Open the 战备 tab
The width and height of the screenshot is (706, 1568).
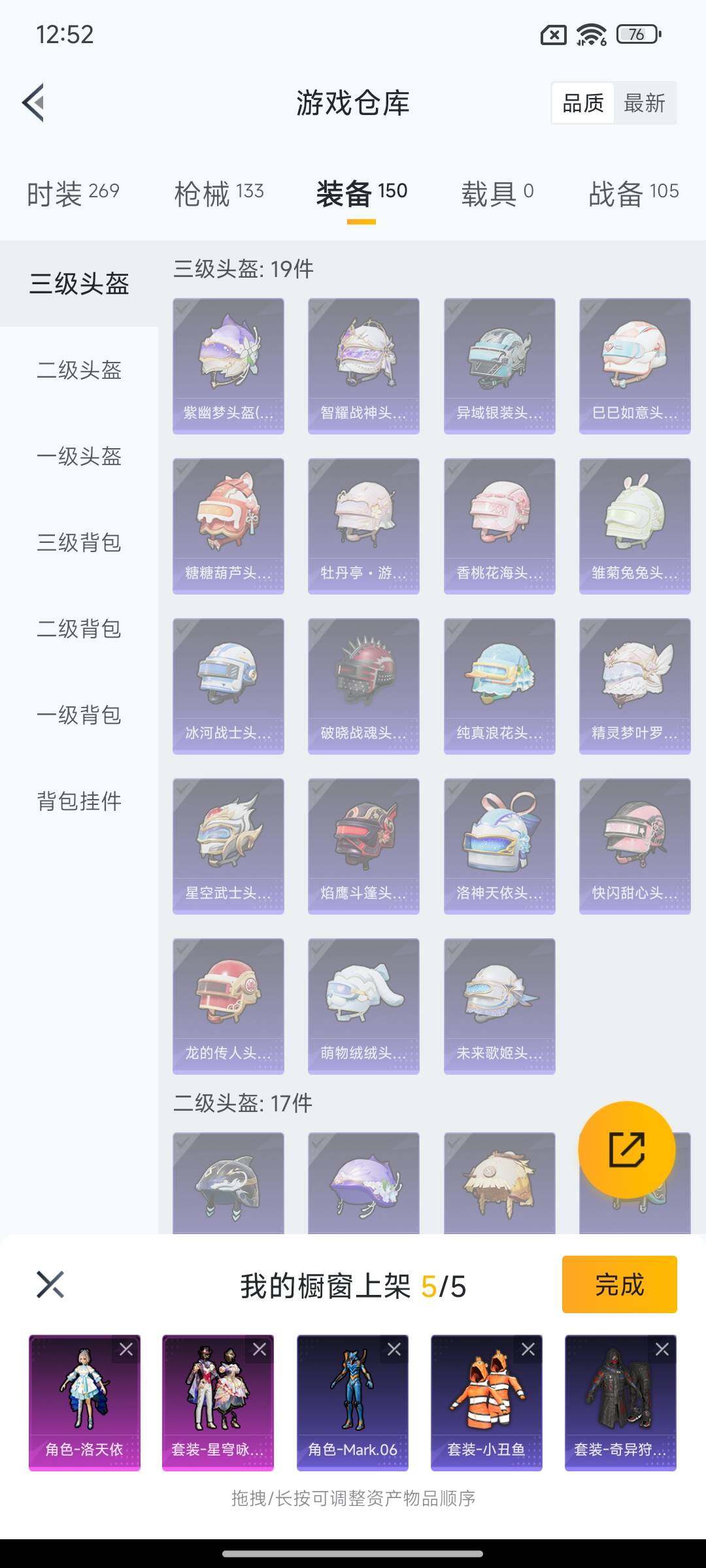(x=633, y=193)
